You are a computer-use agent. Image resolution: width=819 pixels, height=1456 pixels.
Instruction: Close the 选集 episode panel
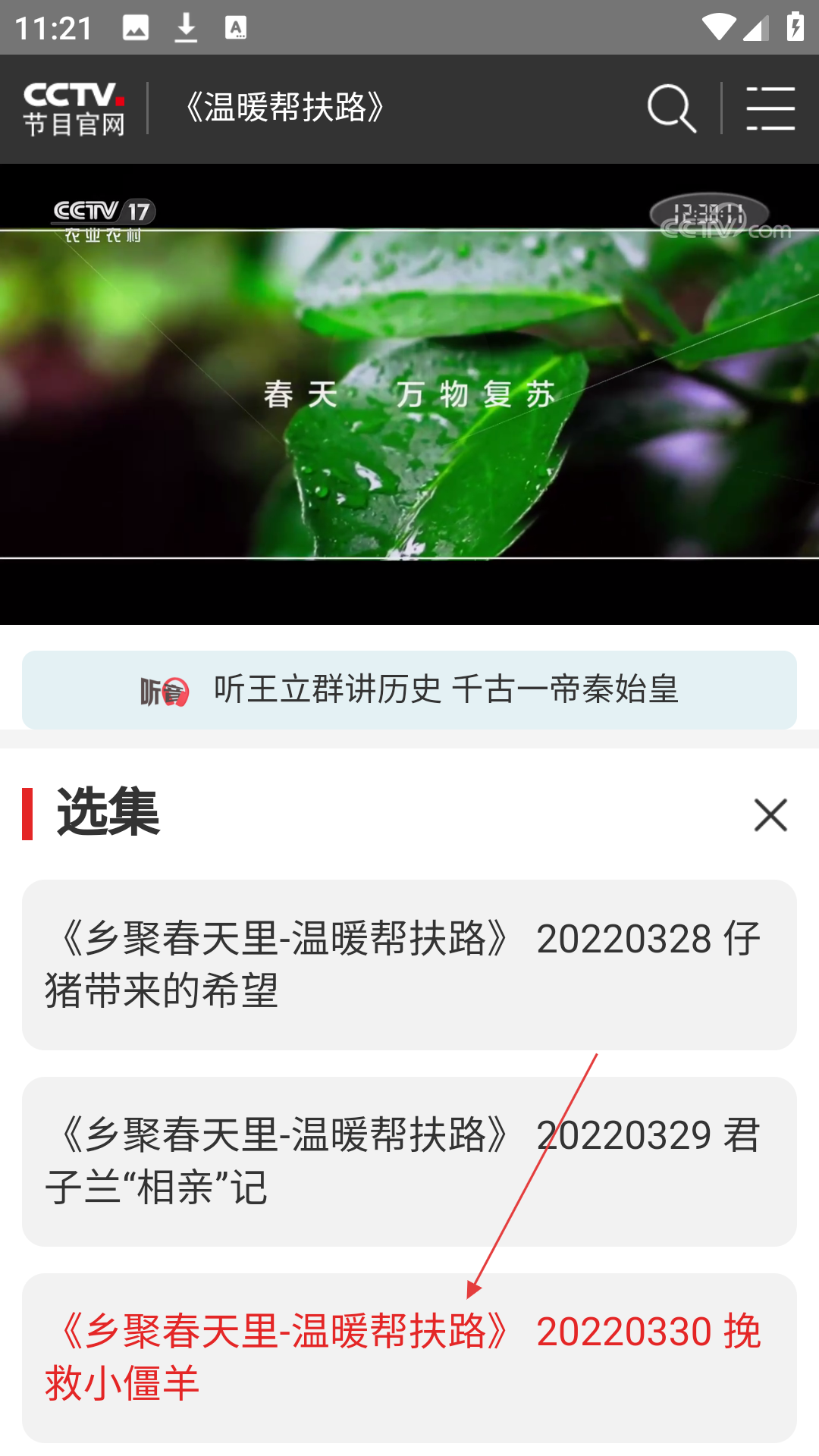770,815
